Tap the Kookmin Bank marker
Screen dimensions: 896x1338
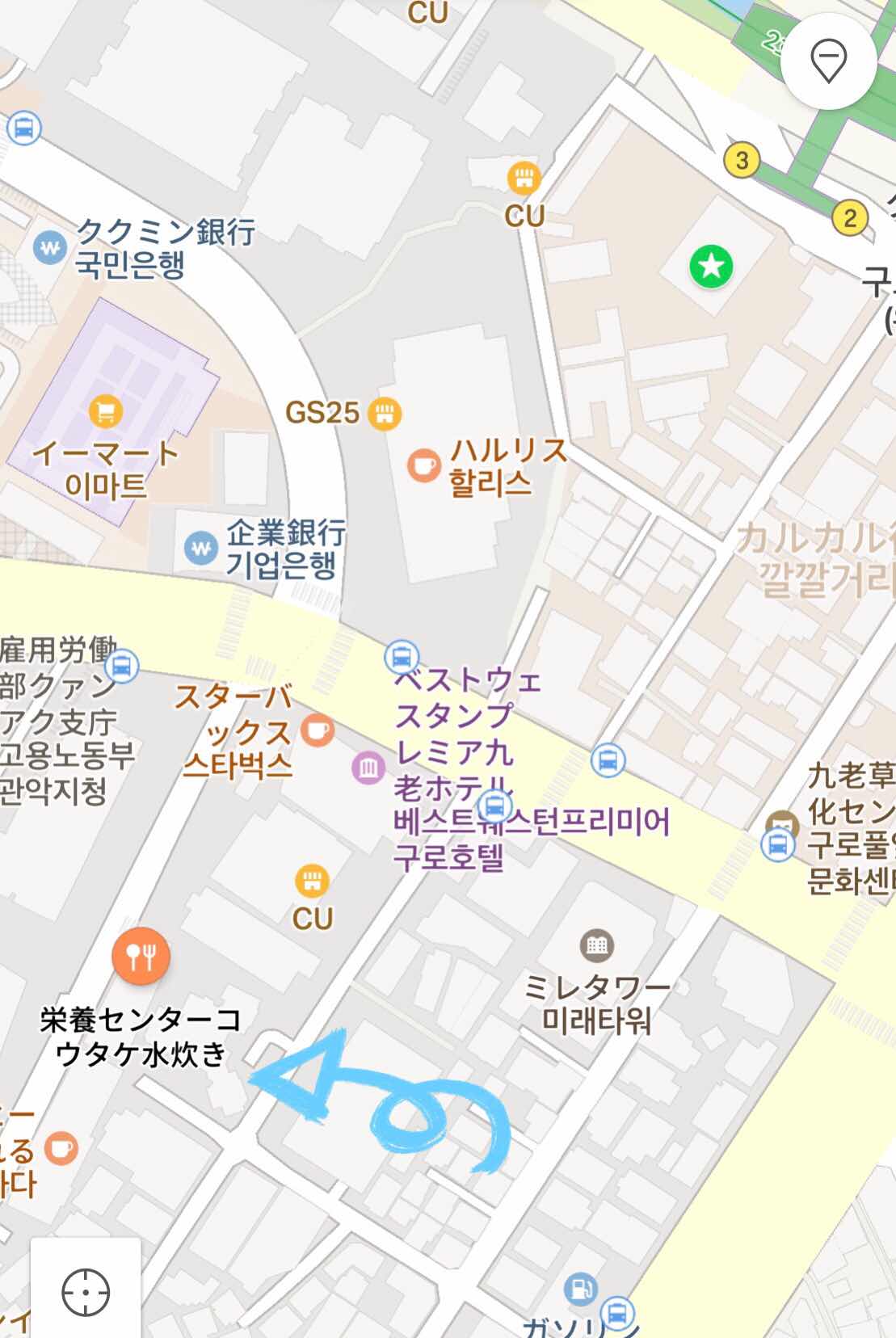[50, 248]
